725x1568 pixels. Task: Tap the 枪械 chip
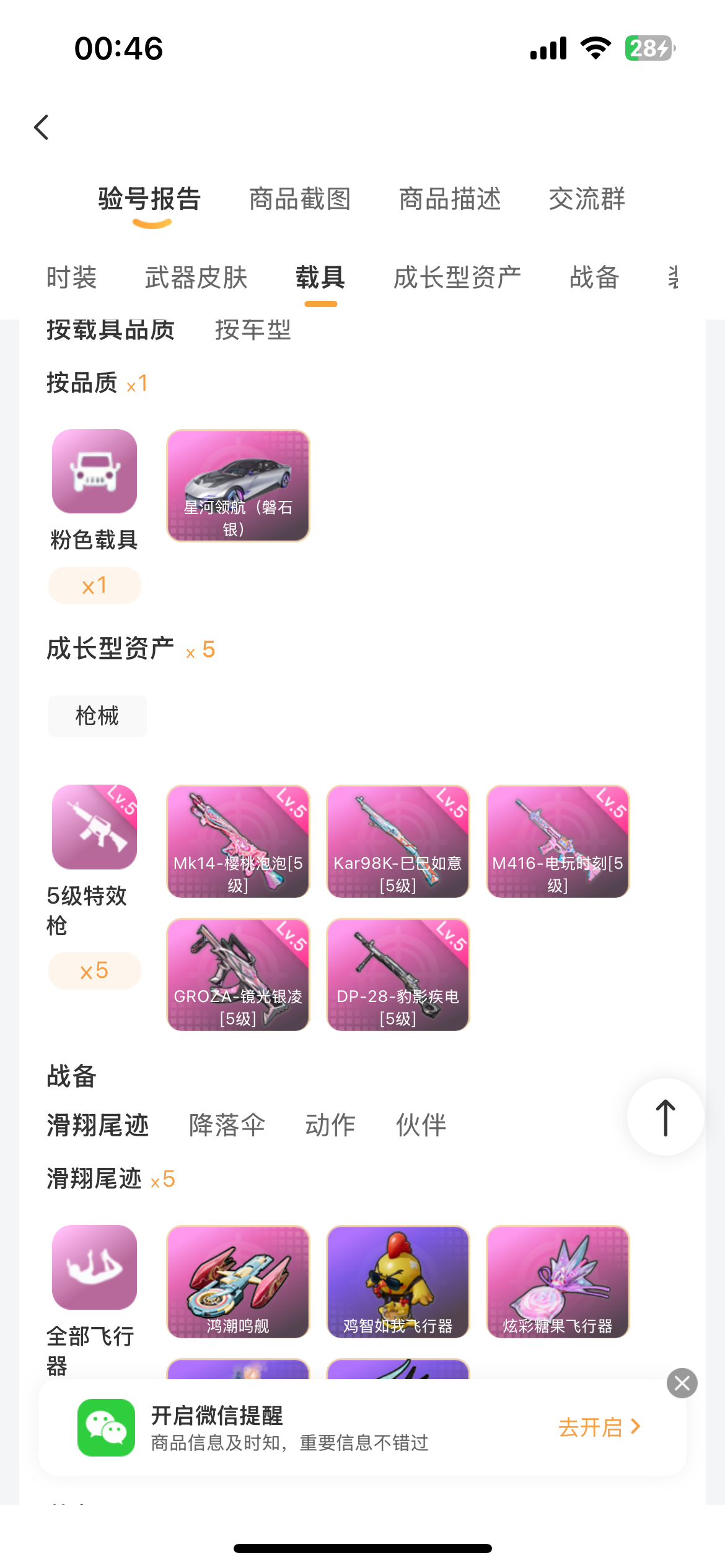click(97, 716)
